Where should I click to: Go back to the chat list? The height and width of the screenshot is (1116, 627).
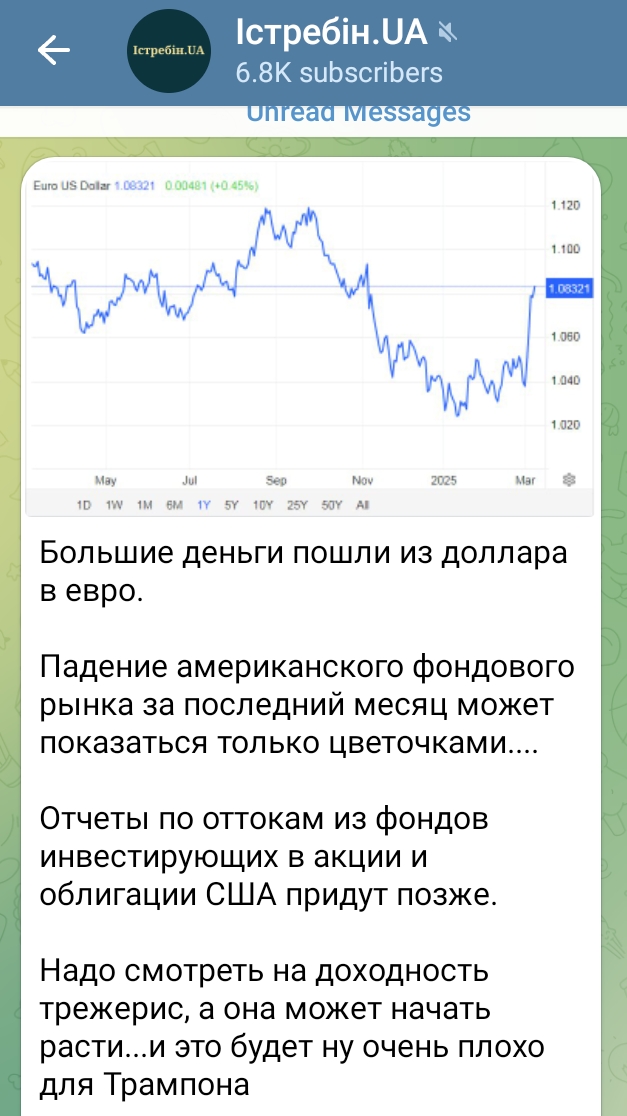53,51
